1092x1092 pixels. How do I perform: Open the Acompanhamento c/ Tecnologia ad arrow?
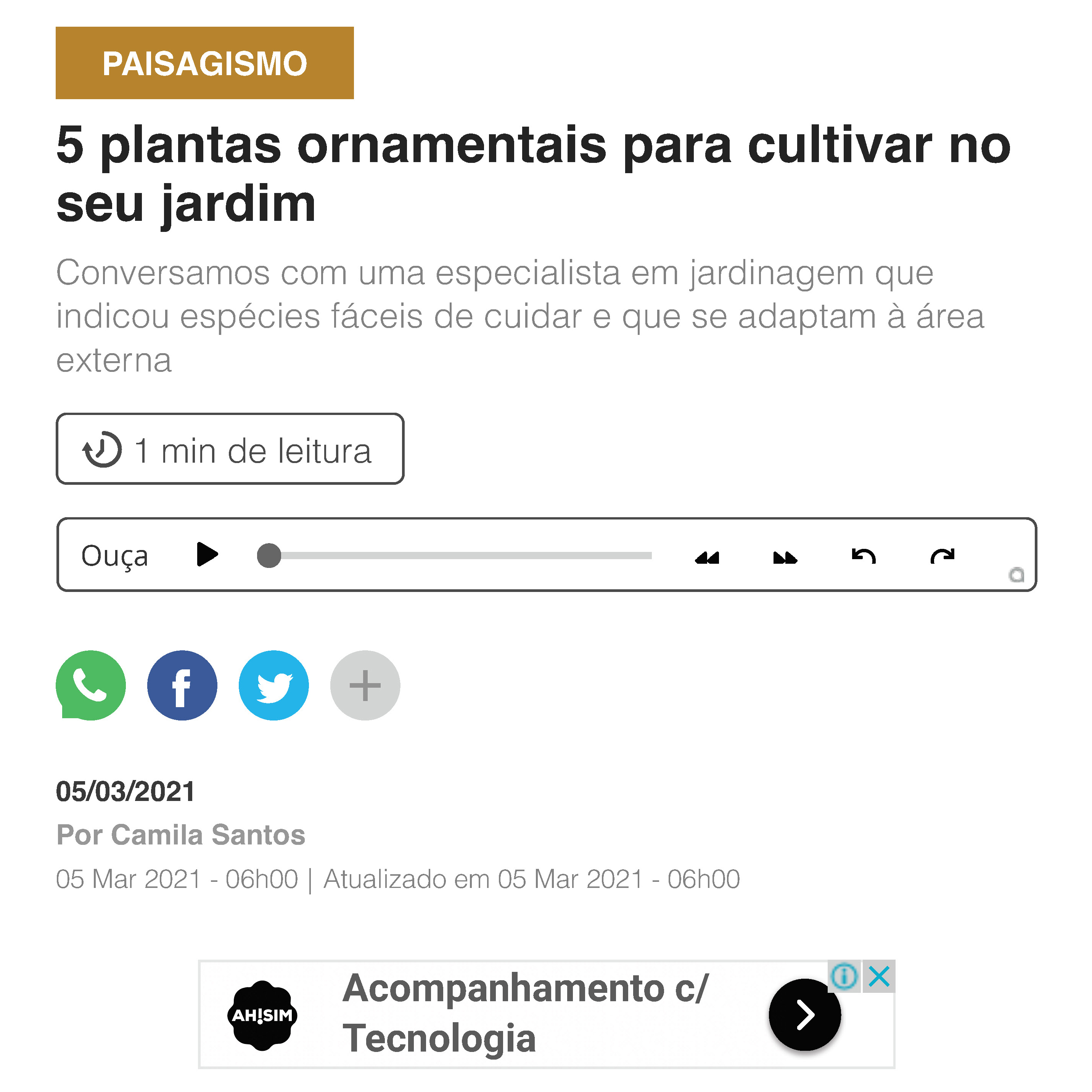pos(804,1015)
